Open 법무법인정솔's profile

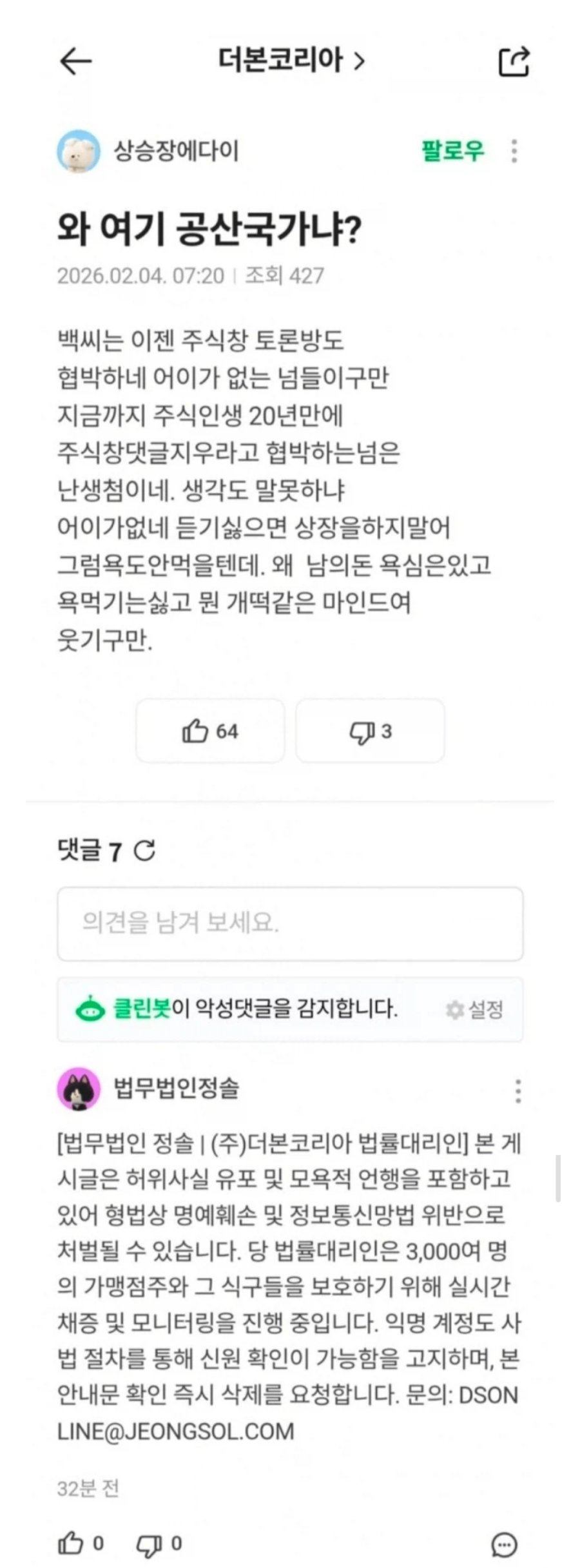pos(176,1088)
